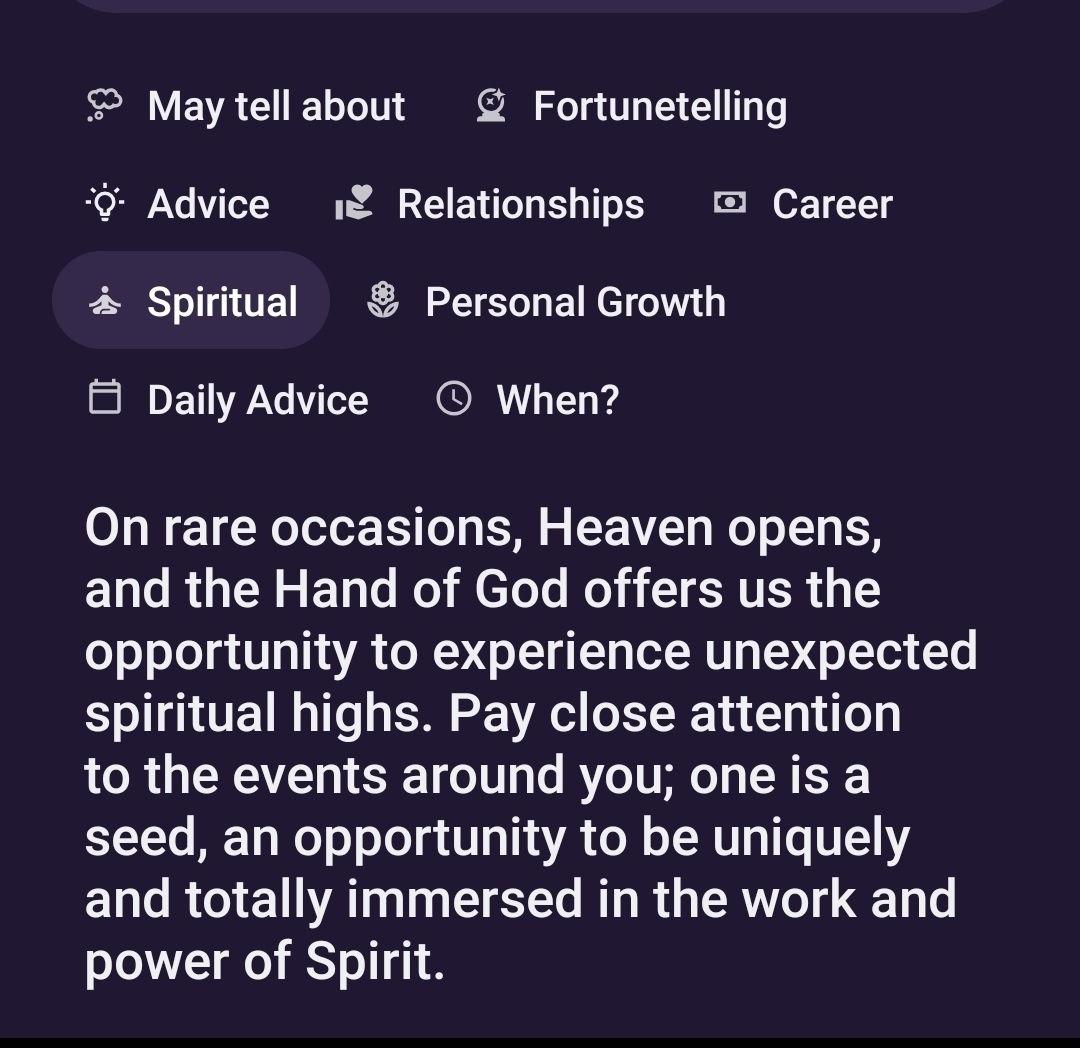
Task: View the Daily Advice reading
Action: pos(228,400)
